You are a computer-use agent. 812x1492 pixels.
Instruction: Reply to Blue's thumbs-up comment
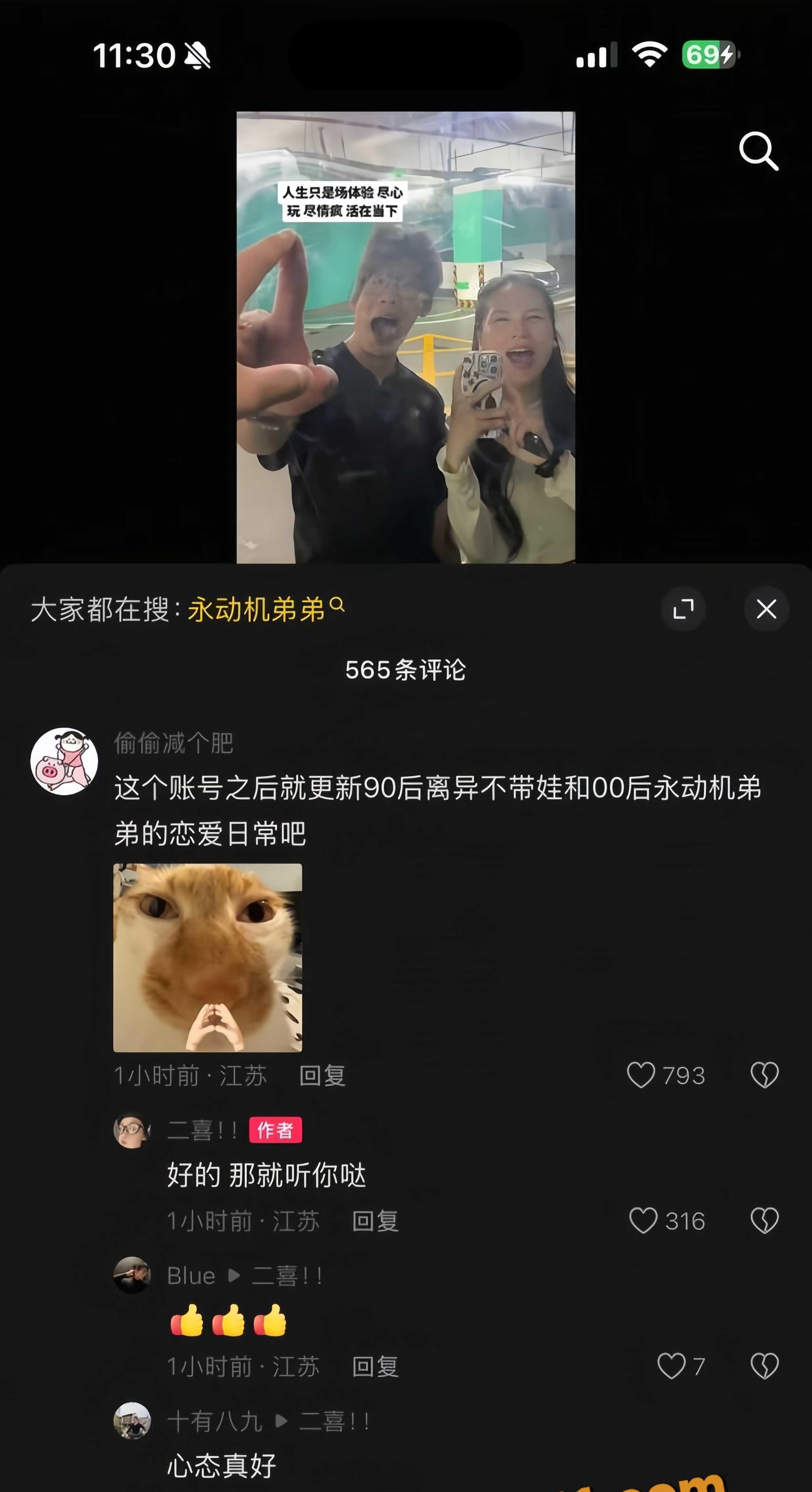tap(375, 1367)
